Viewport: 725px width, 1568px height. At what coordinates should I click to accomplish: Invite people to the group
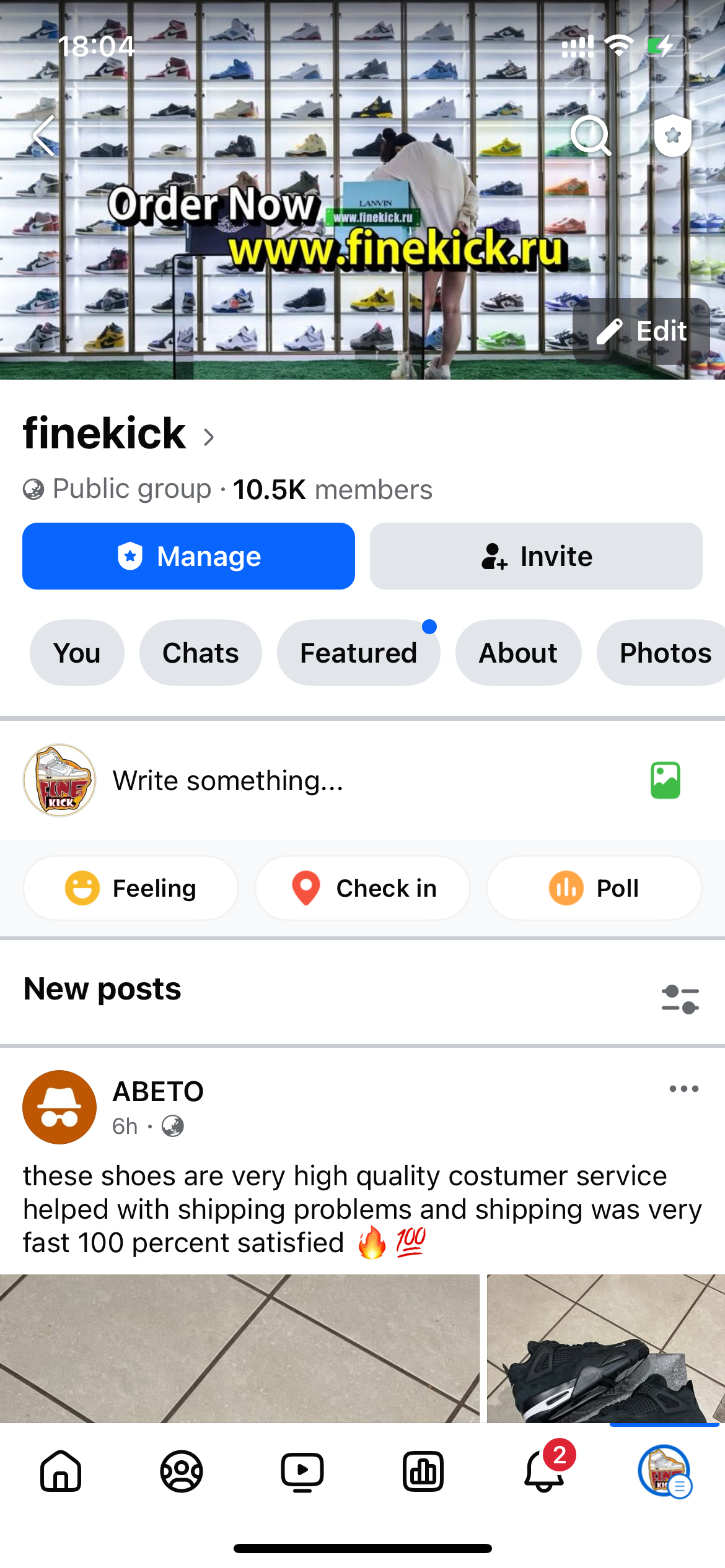pyautogui.click(x=536, y=556)
